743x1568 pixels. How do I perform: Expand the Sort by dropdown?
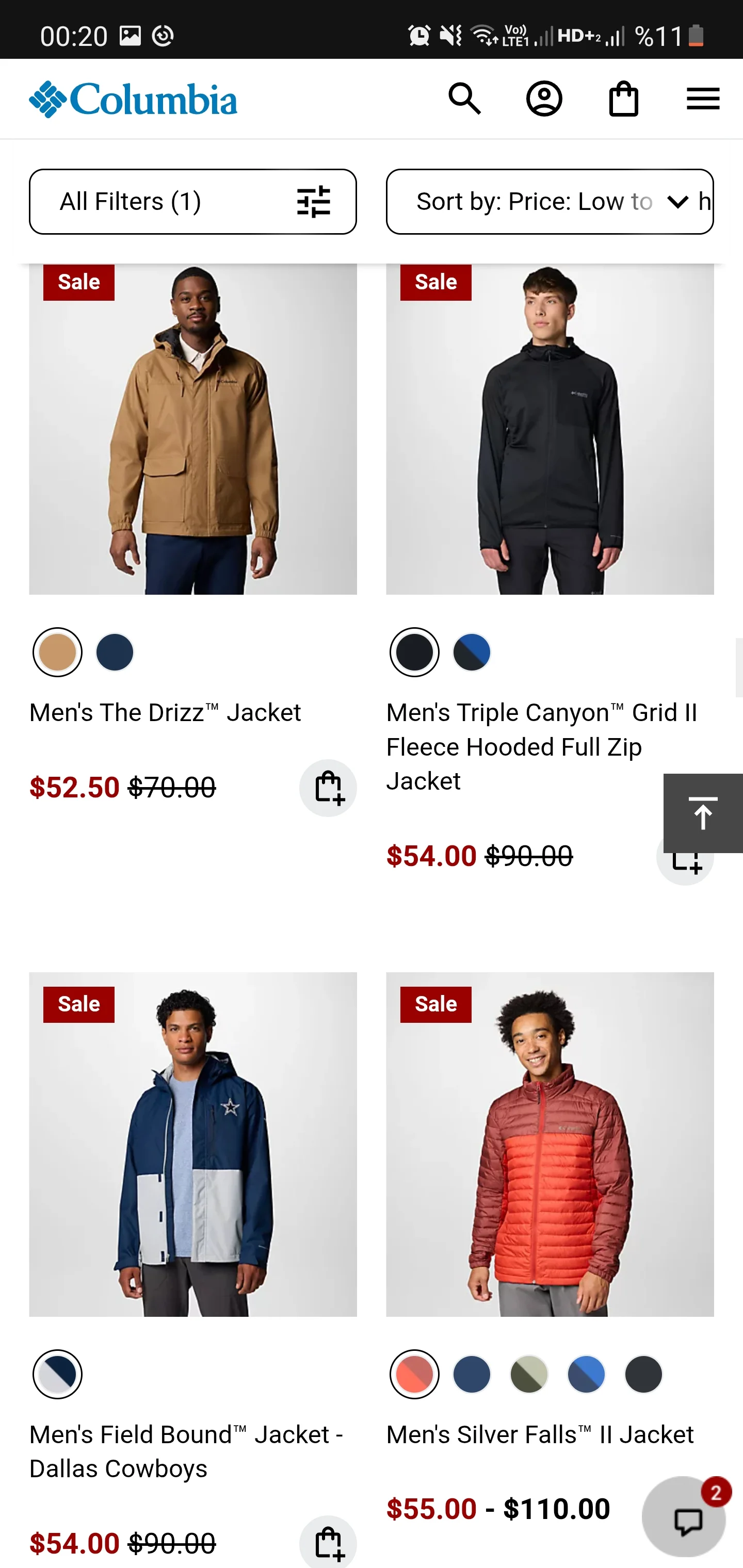coord(550,202)
